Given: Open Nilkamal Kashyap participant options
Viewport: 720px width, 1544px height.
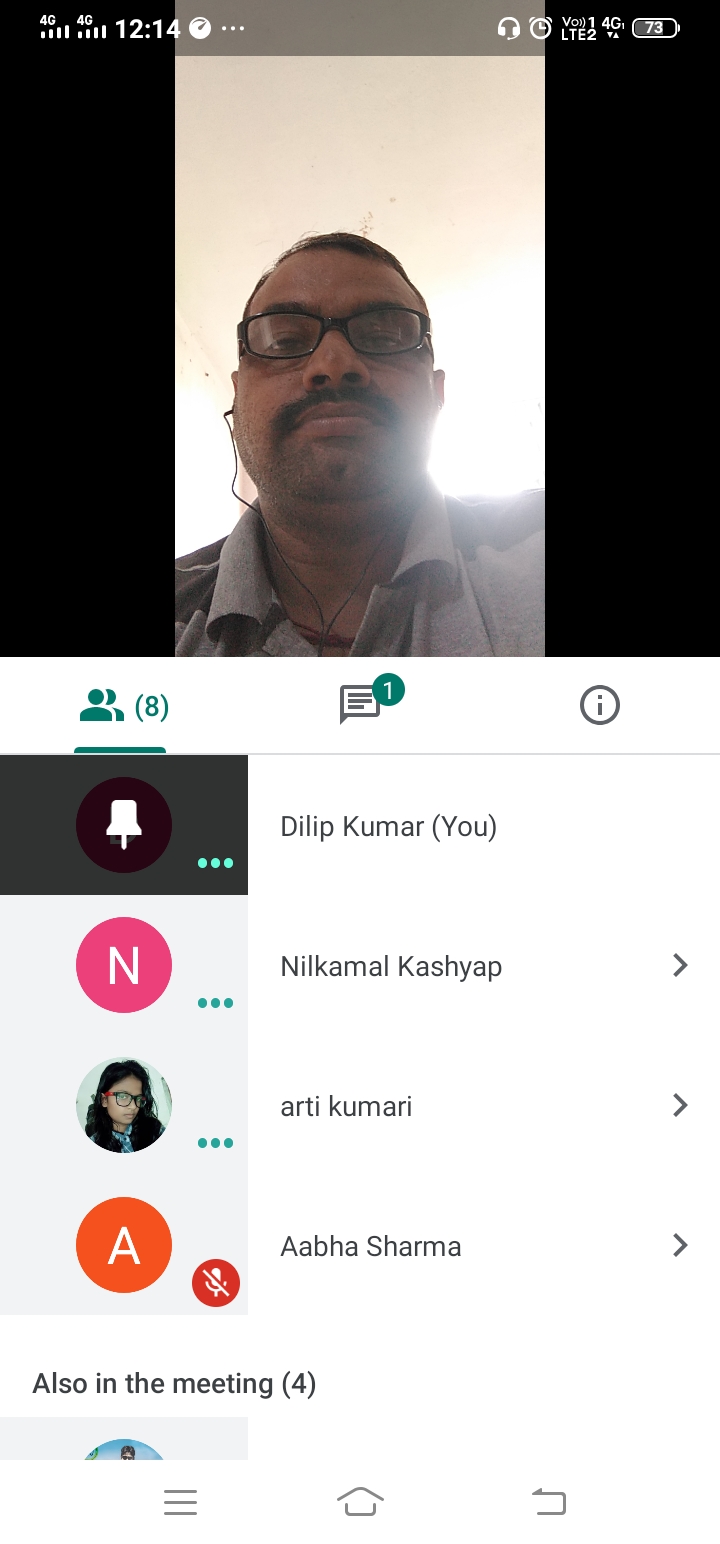Looking at the screenshot, I should point(680,965).
